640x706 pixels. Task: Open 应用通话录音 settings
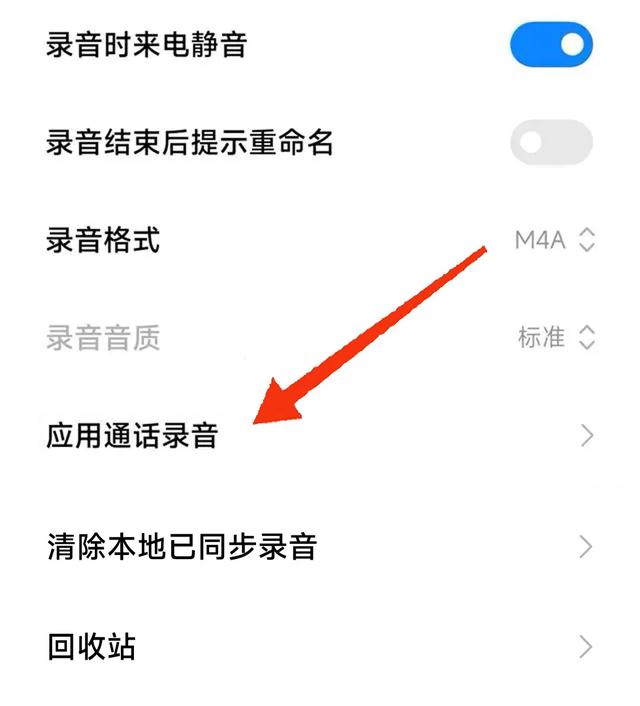pyautogui.click(x=320, y=435)
